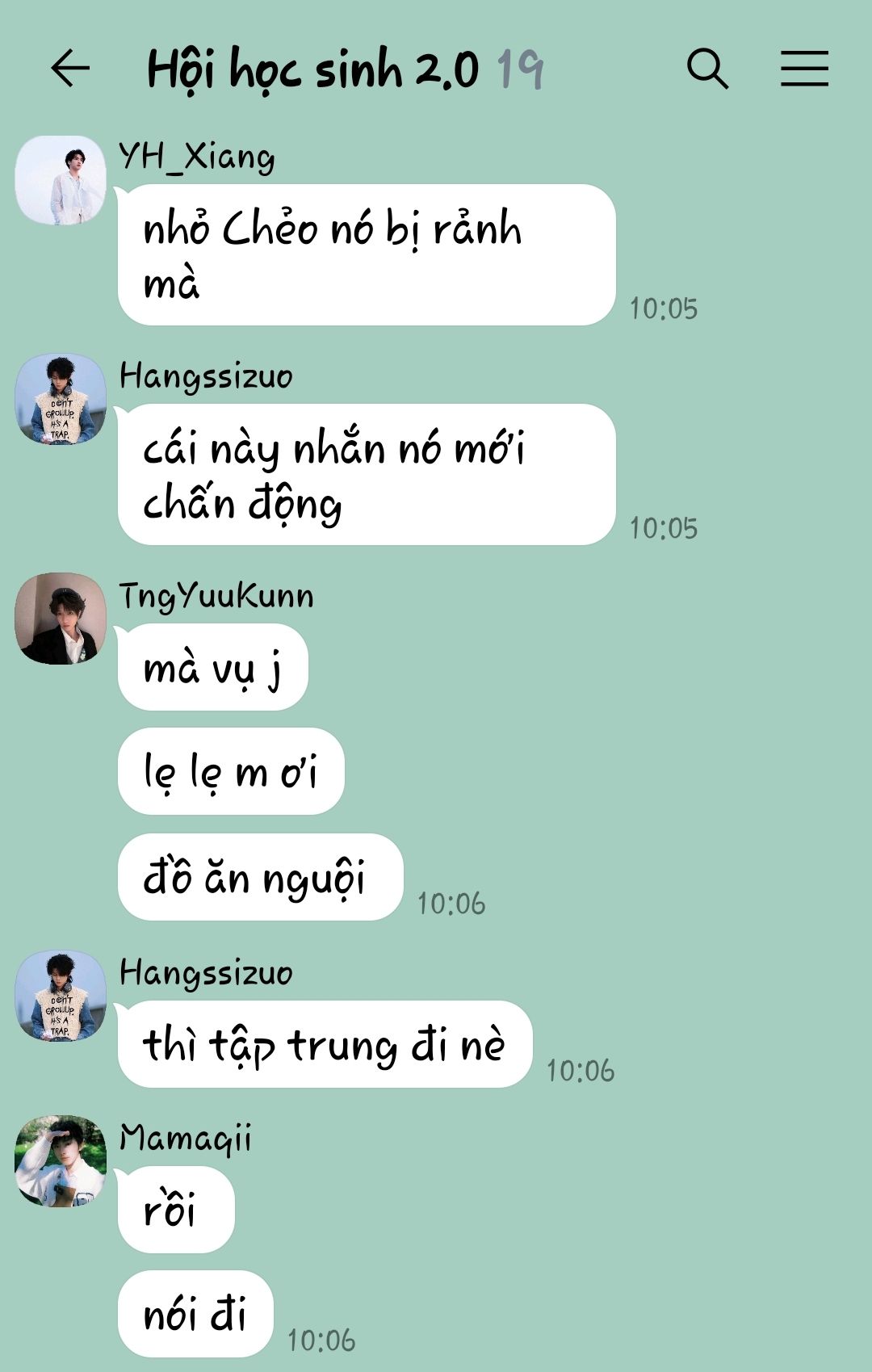Search within this group chat
Image resolution: width=872 pixels, height=1372 pixels.
click(x=707, y=69)
